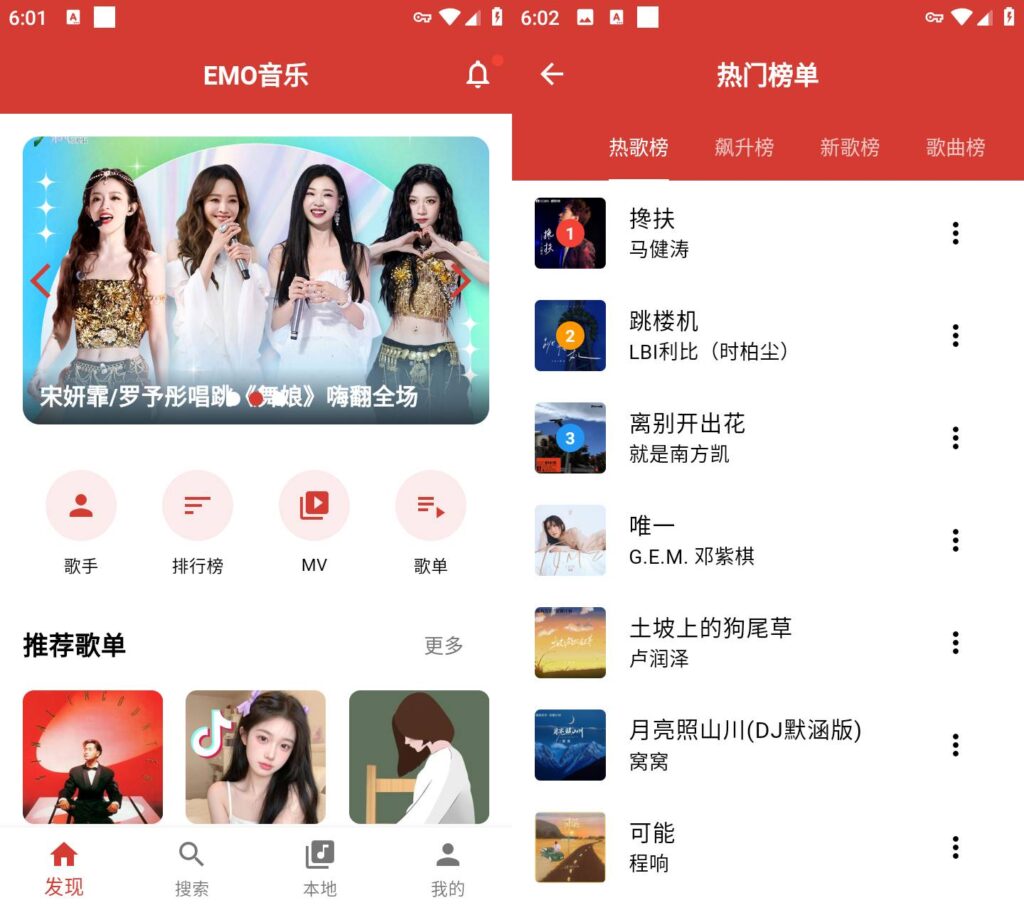Show the previous banner with the left arrow

[x=40, y=281]
